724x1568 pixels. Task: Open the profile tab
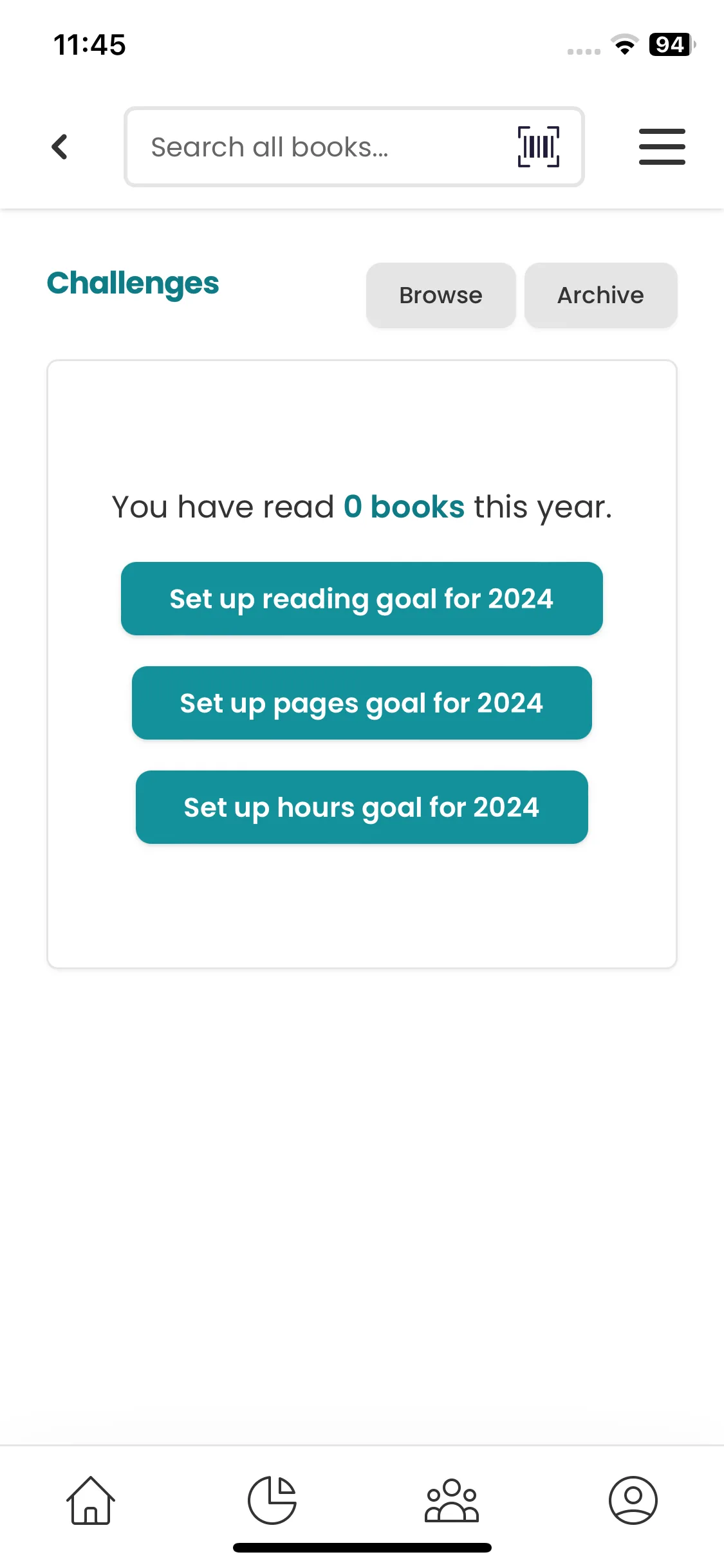633,1500
